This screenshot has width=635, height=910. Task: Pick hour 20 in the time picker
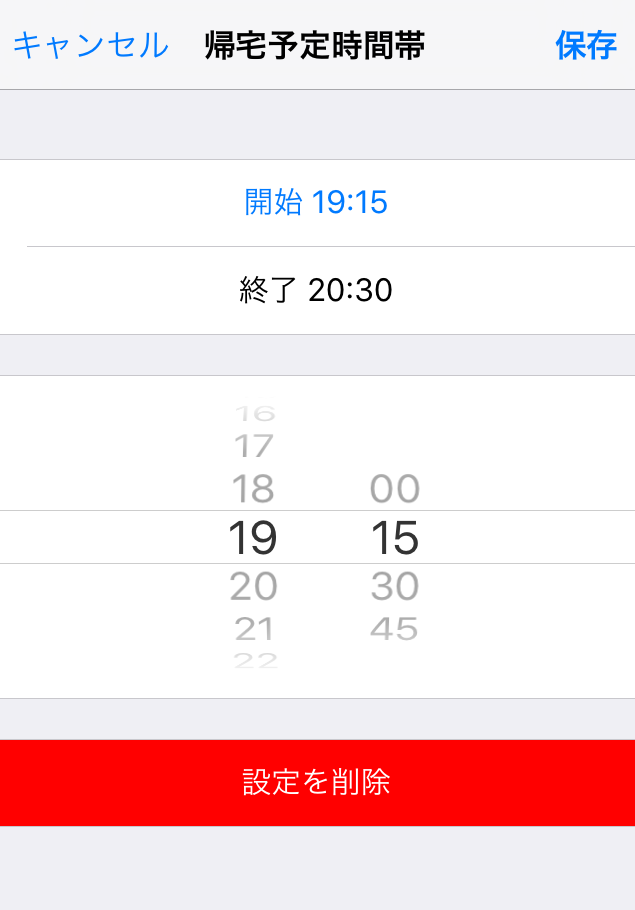(x=253, y=586)
